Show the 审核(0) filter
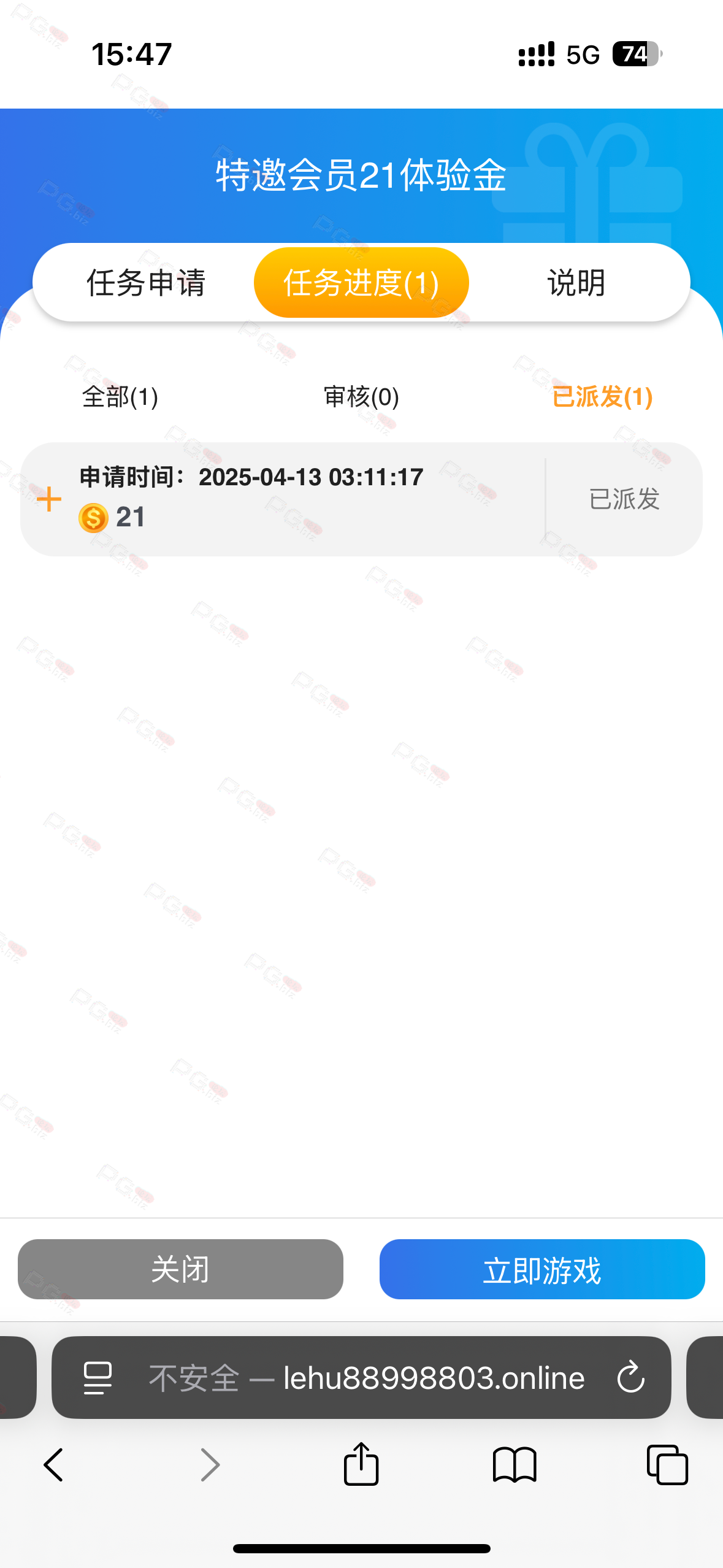Viewport: 723px width, 1568px height. (x=361, y=397)
